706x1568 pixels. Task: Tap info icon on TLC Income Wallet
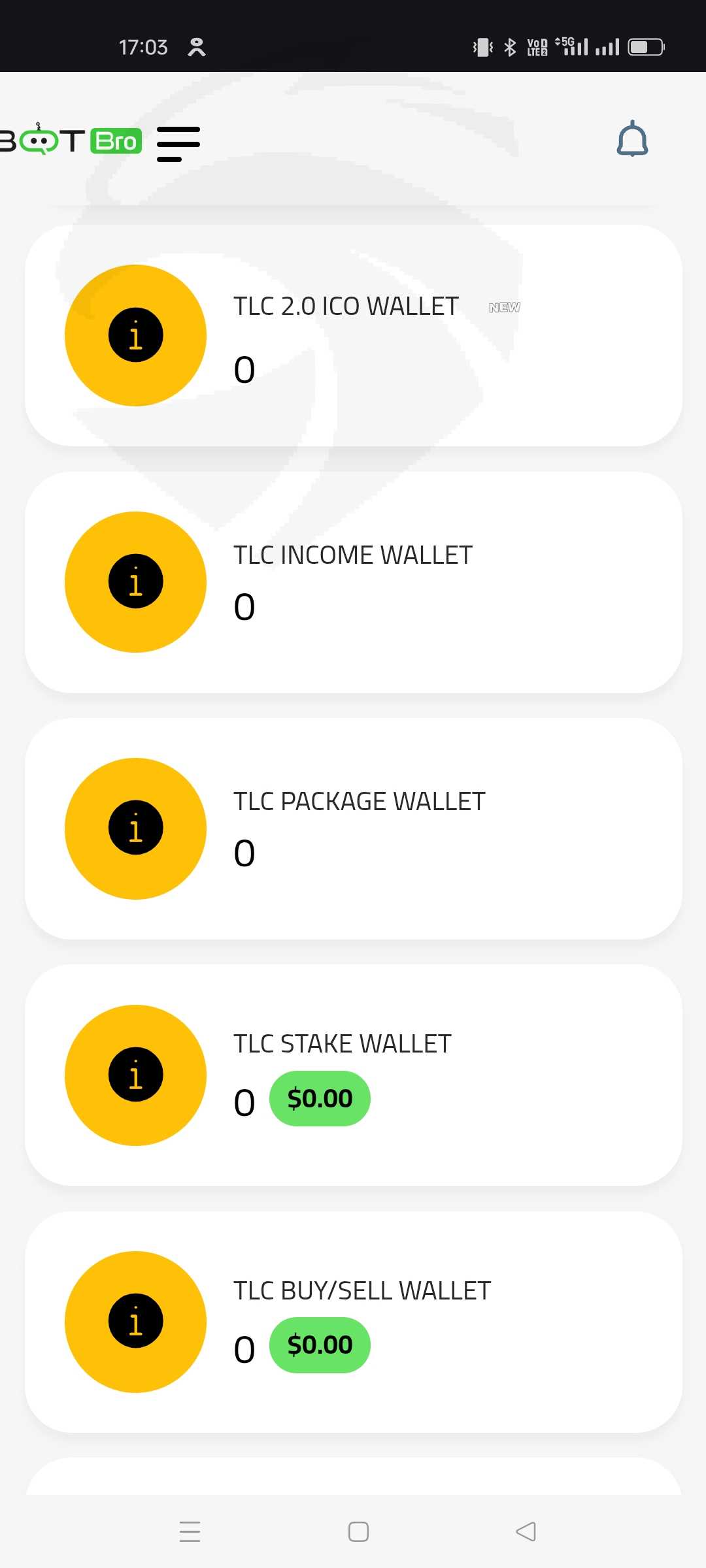[135, 581]
